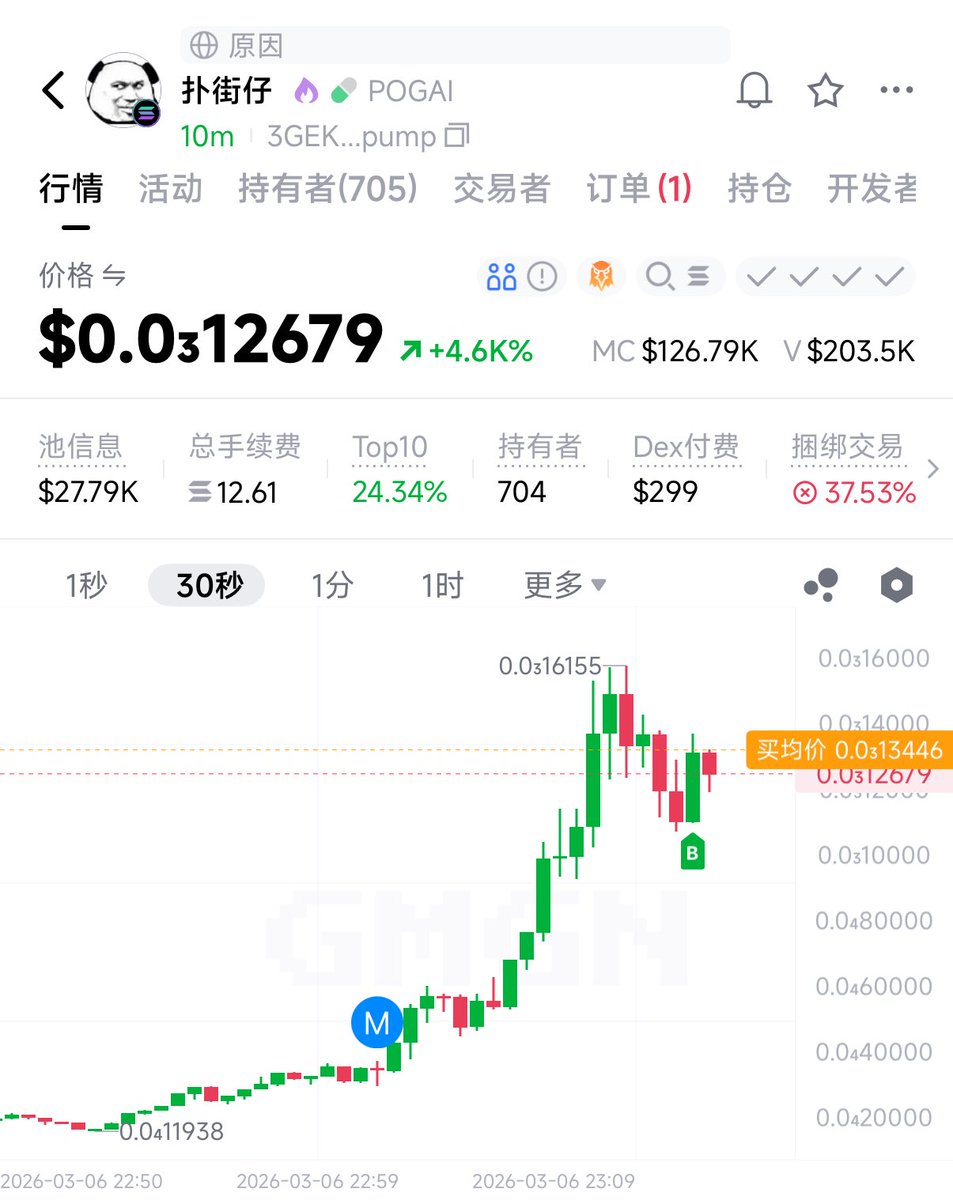The height and width of the screenshot is (1200, 953).
Task: Select the 1分 chart interval
Action: (332, 586)
